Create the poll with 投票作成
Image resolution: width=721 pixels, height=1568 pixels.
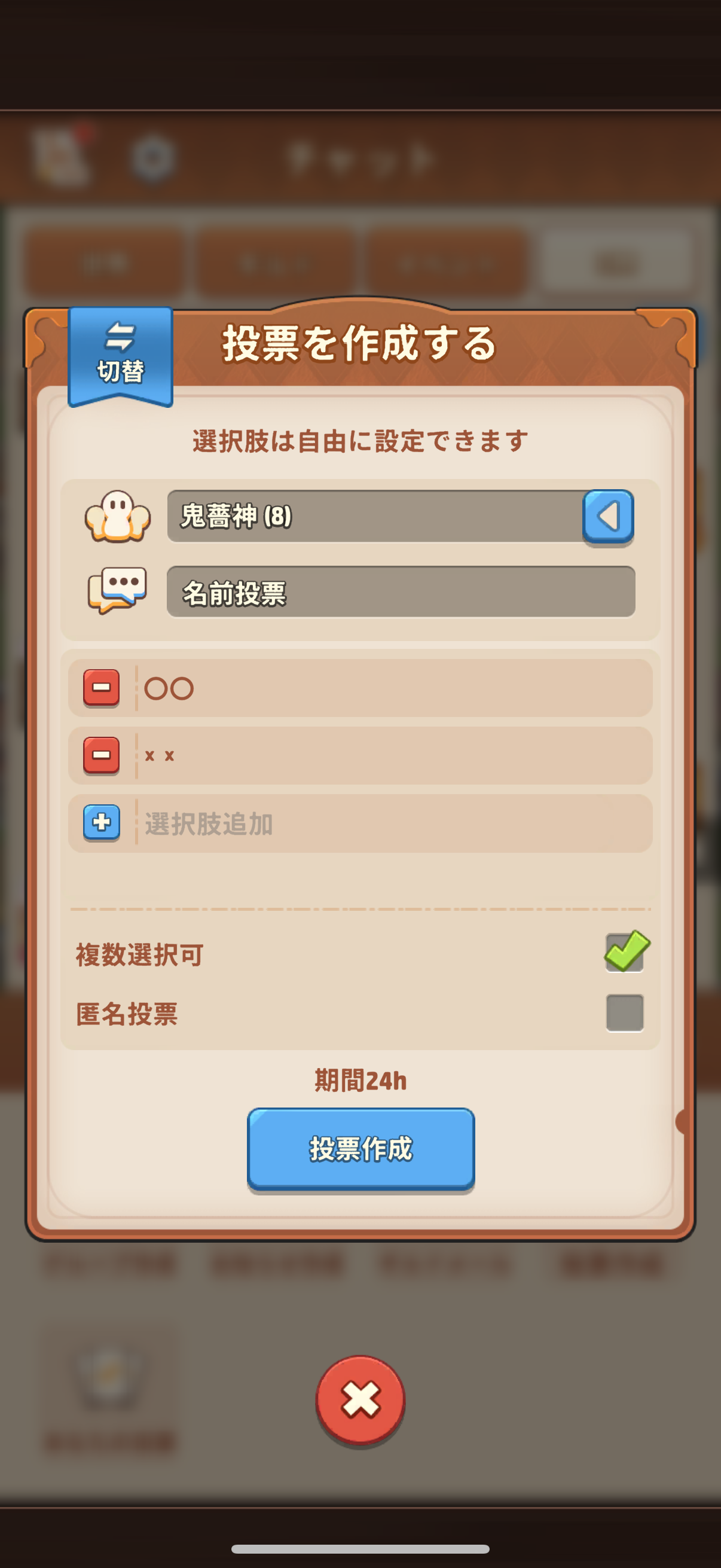(360, 1149)
